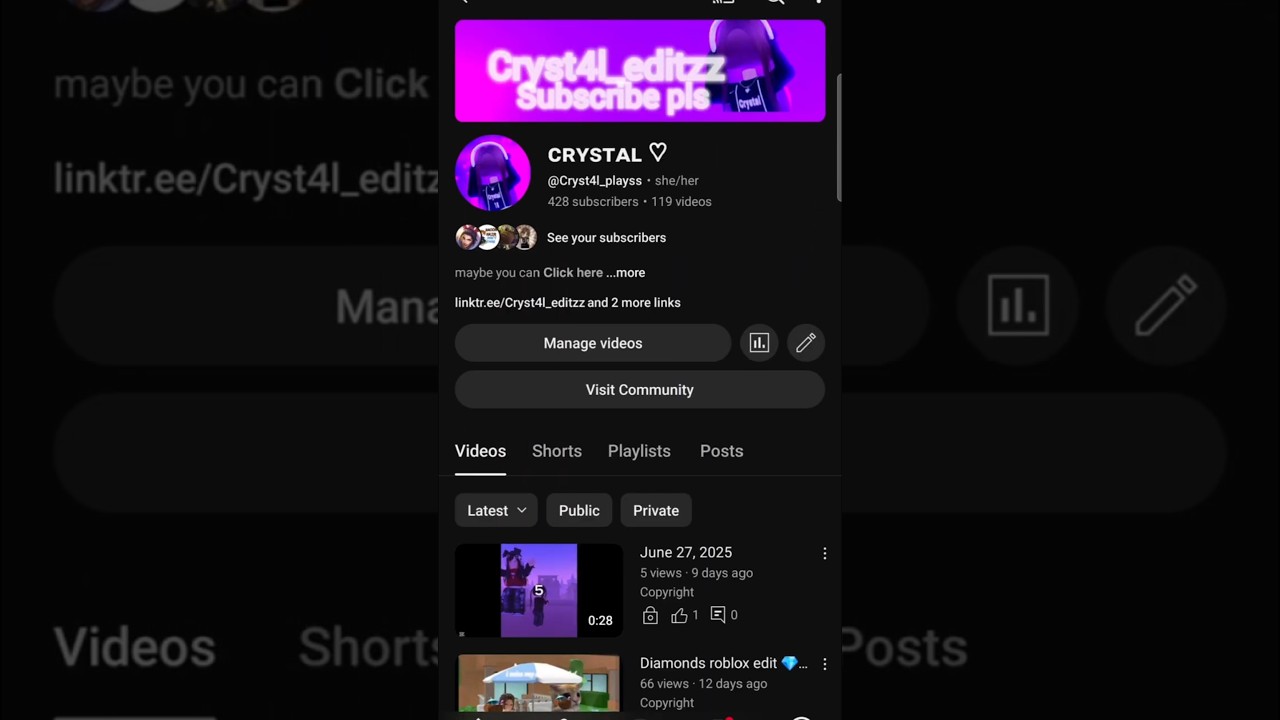
Task: Switch to the Posts tab
Action: coord(721,451)
